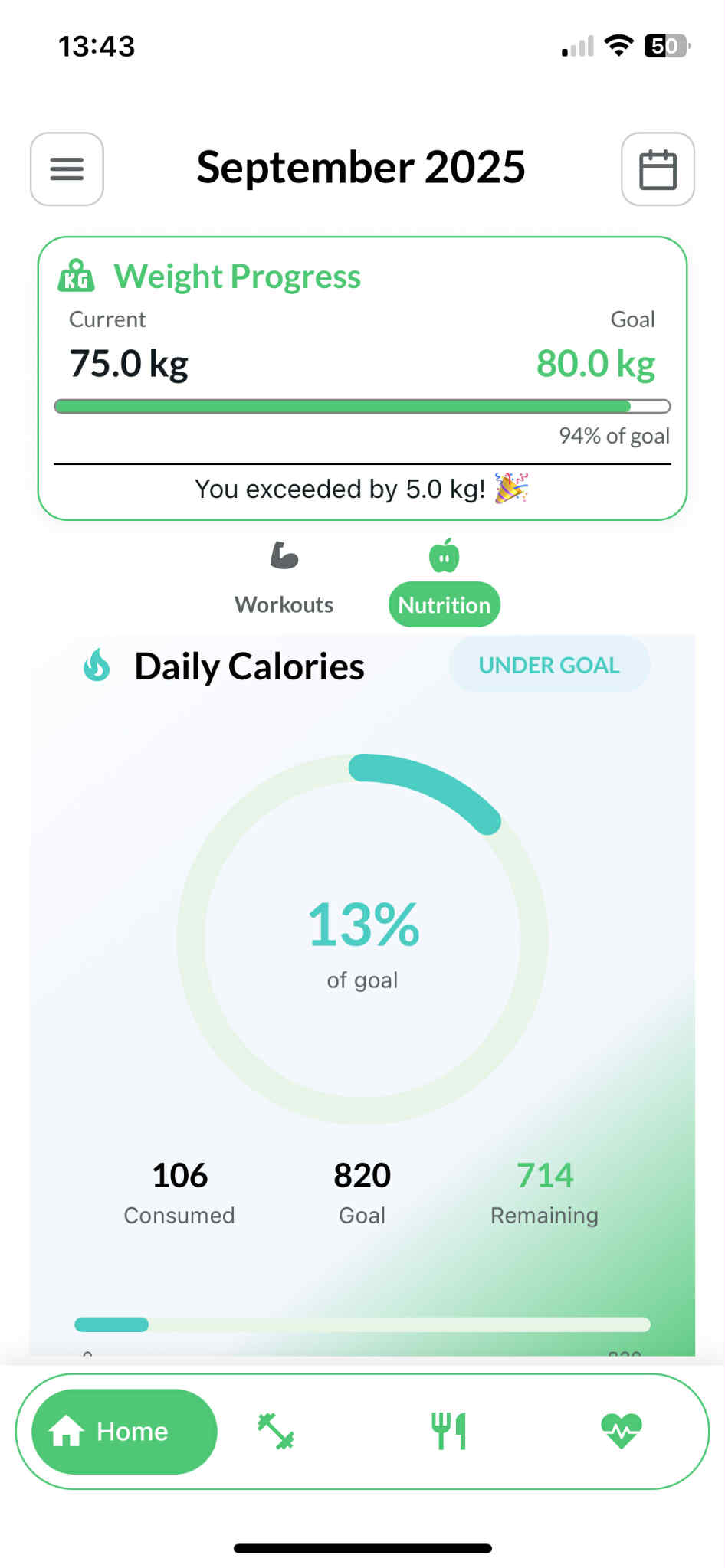This screenshot has height=1568, width=725.
Task: Open the hamburger menu
Action: (67, 169)
